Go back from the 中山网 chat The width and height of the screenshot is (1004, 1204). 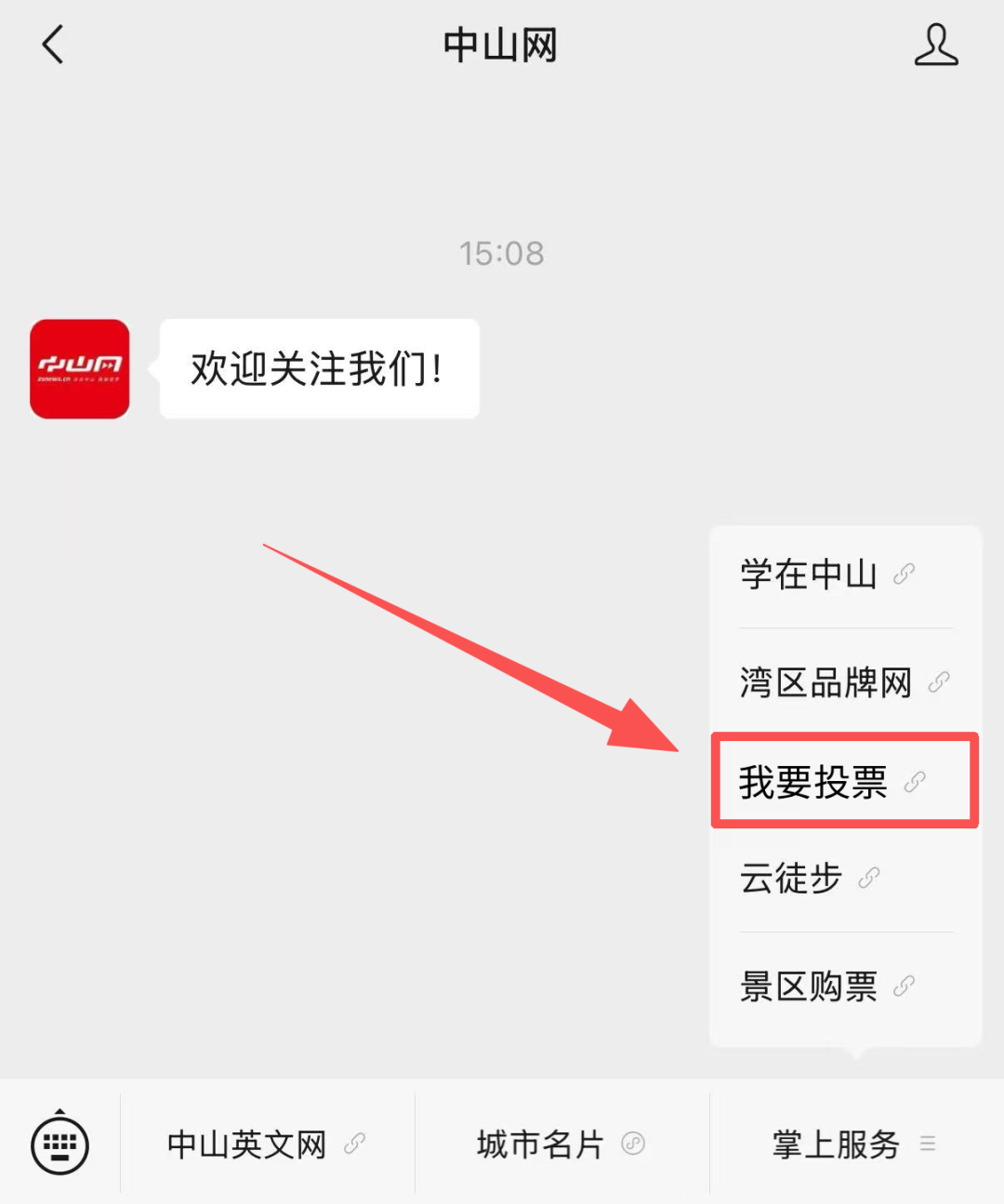click(53, 45)
